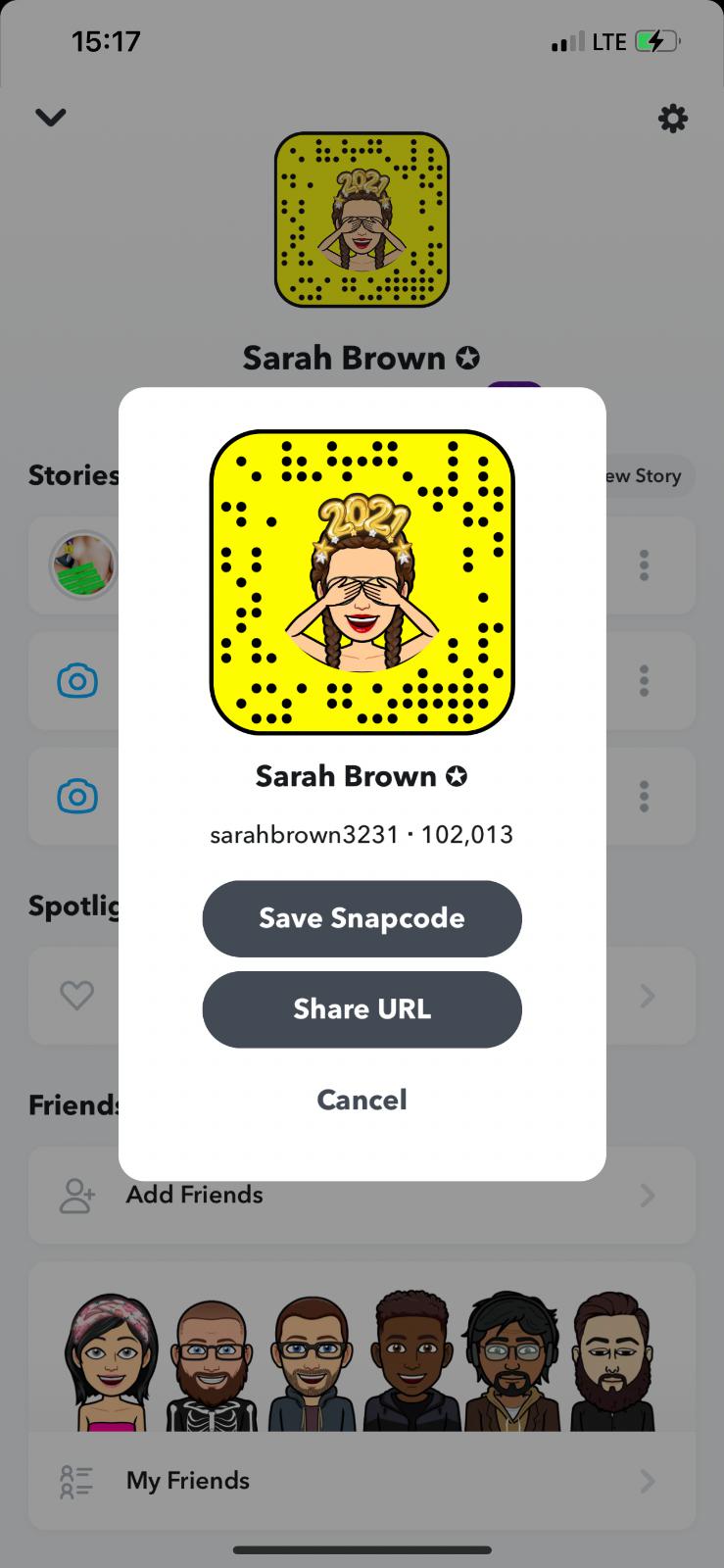Cancel the Snapcode dialog
Viewport: 724px width, 1568px height.
click(x=362, y=1100)
